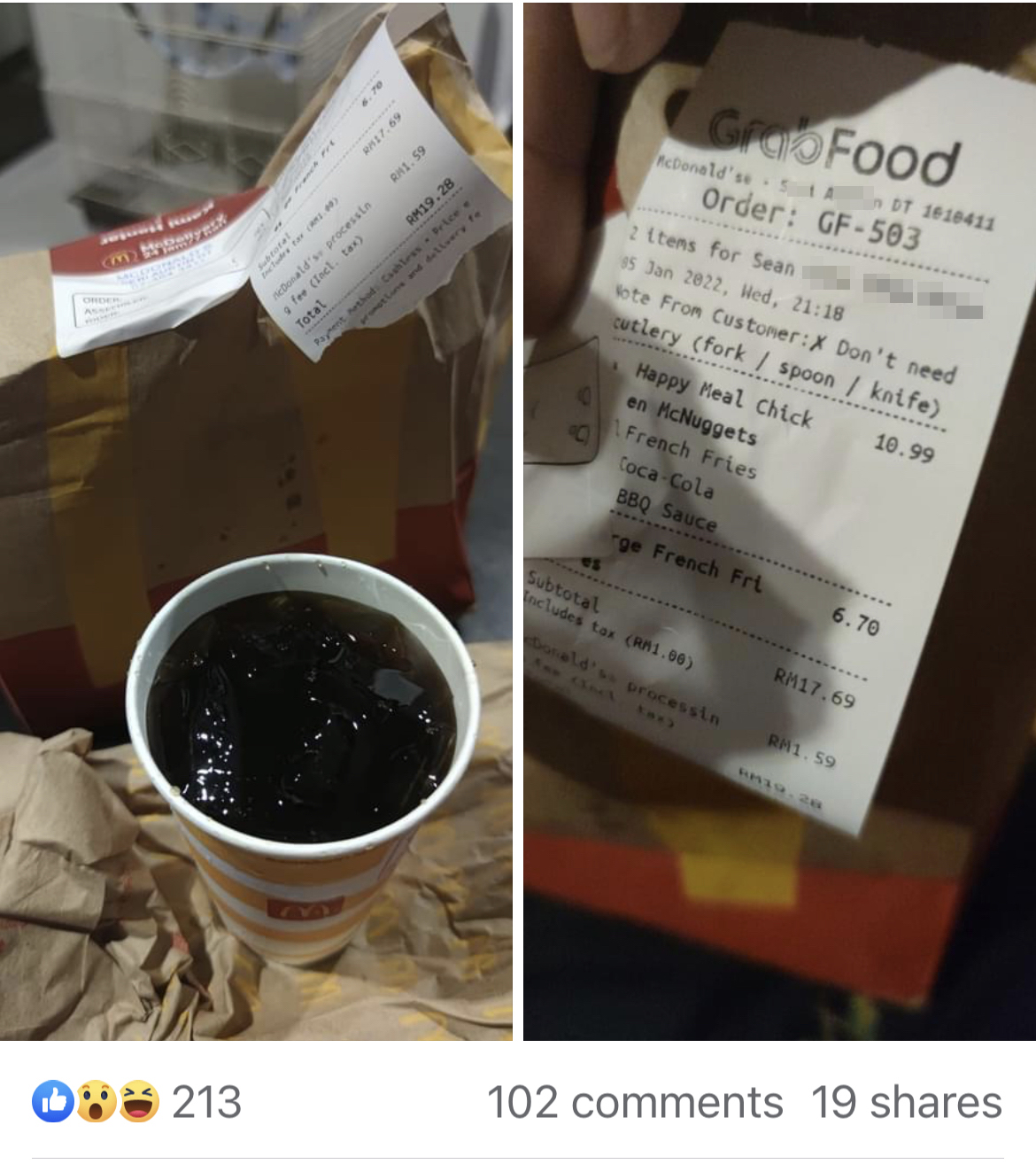The height and width of the screenshot is (1164, 1036).
Task: Open the 102 comments
Action: pos(635,1103)
